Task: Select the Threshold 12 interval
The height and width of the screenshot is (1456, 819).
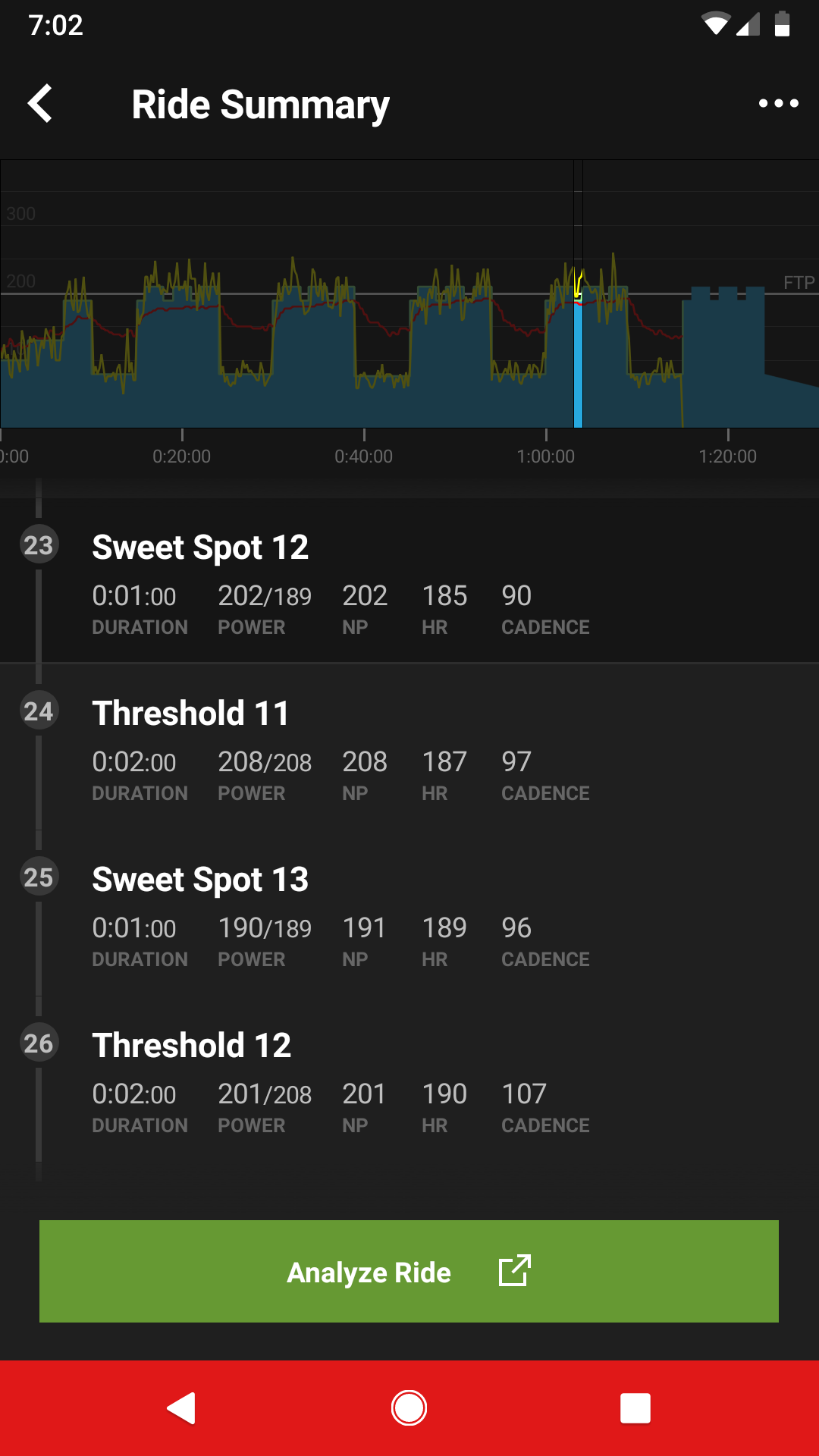Action: tap(409, 1079)
